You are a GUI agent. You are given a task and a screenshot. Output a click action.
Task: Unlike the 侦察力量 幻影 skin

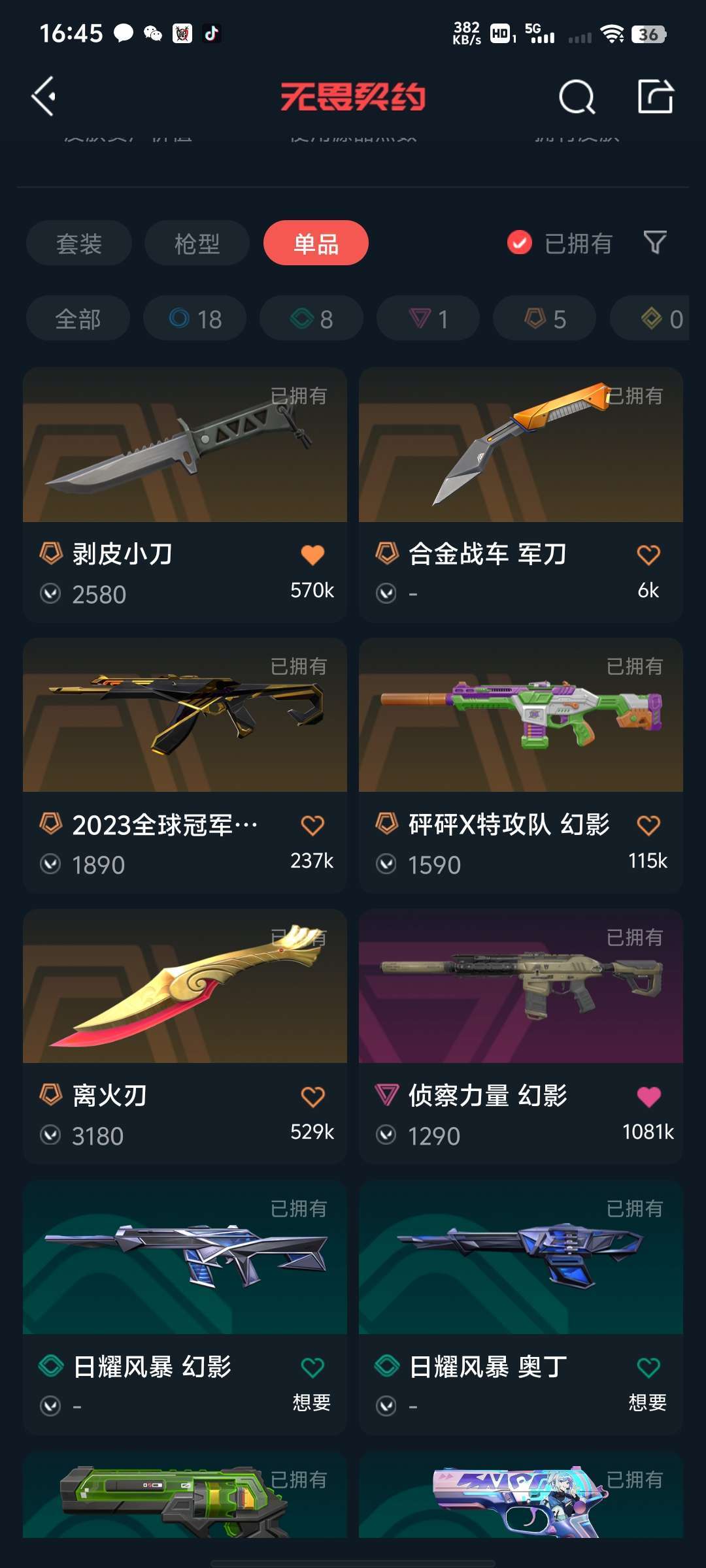[x=648, y=1096]
